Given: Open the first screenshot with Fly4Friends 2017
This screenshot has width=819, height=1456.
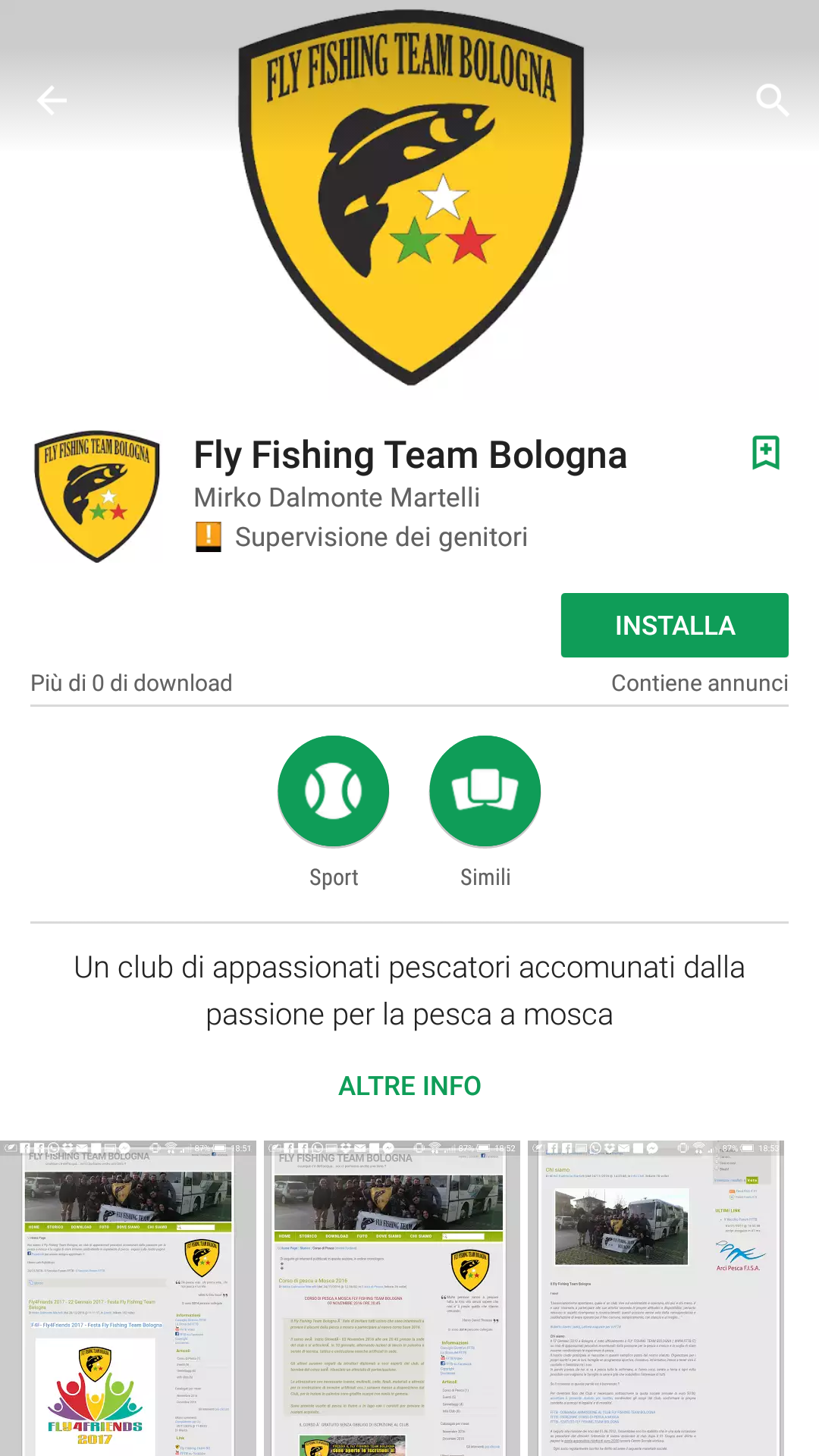Looking at the screenshot, I should (x=127, y=1298).
